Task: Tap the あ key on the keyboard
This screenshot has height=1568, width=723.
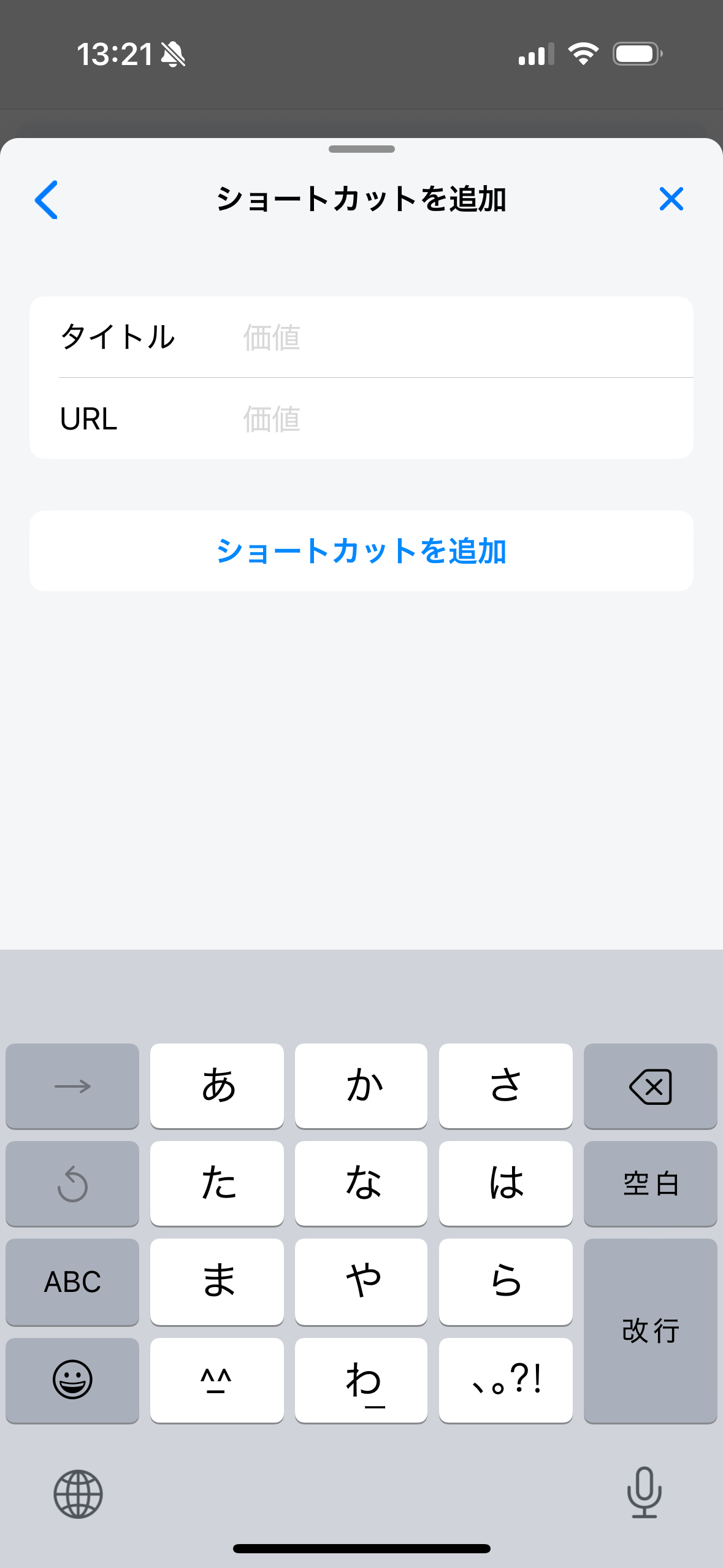Action: point(217,1086)
